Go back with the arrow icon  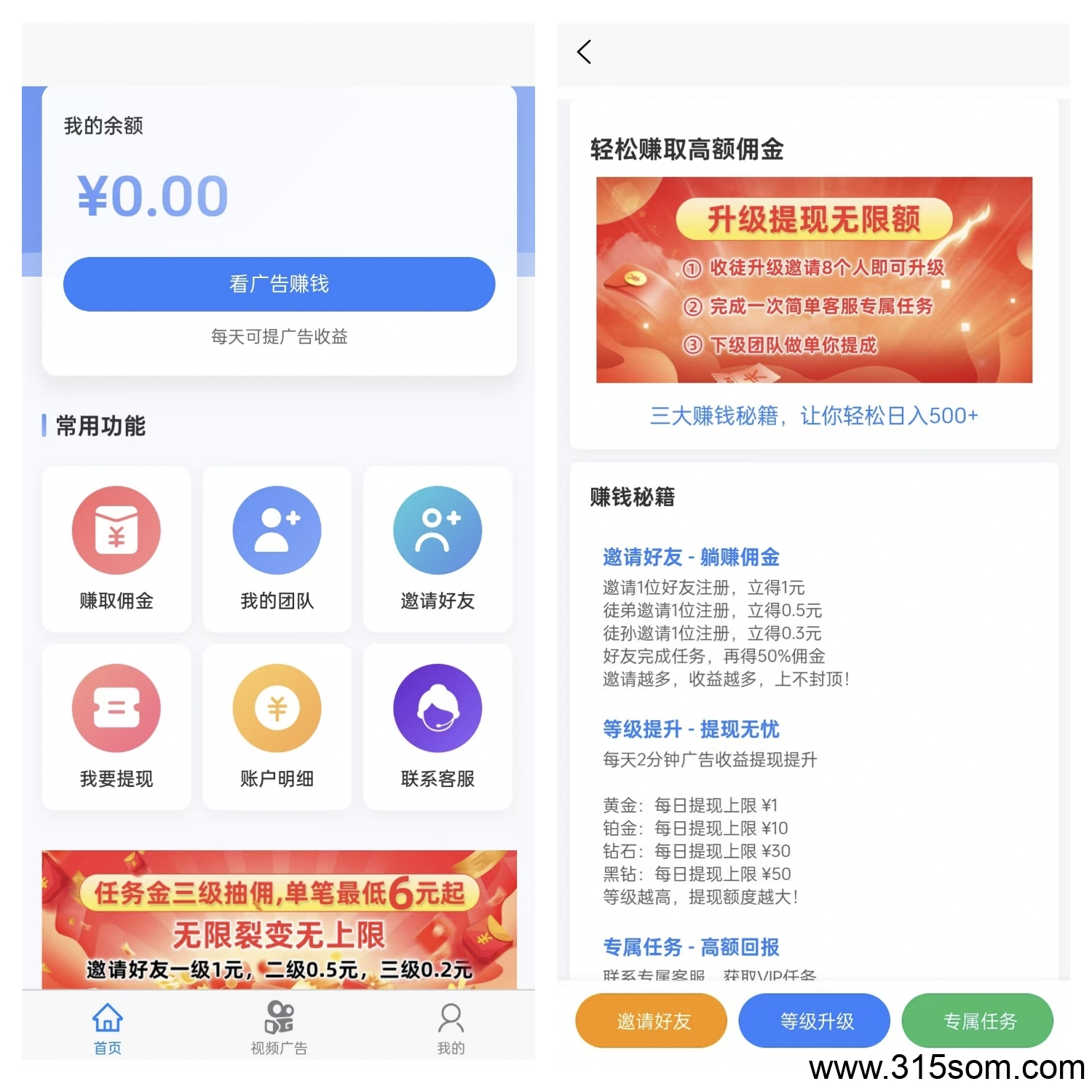tap(584, 52)
